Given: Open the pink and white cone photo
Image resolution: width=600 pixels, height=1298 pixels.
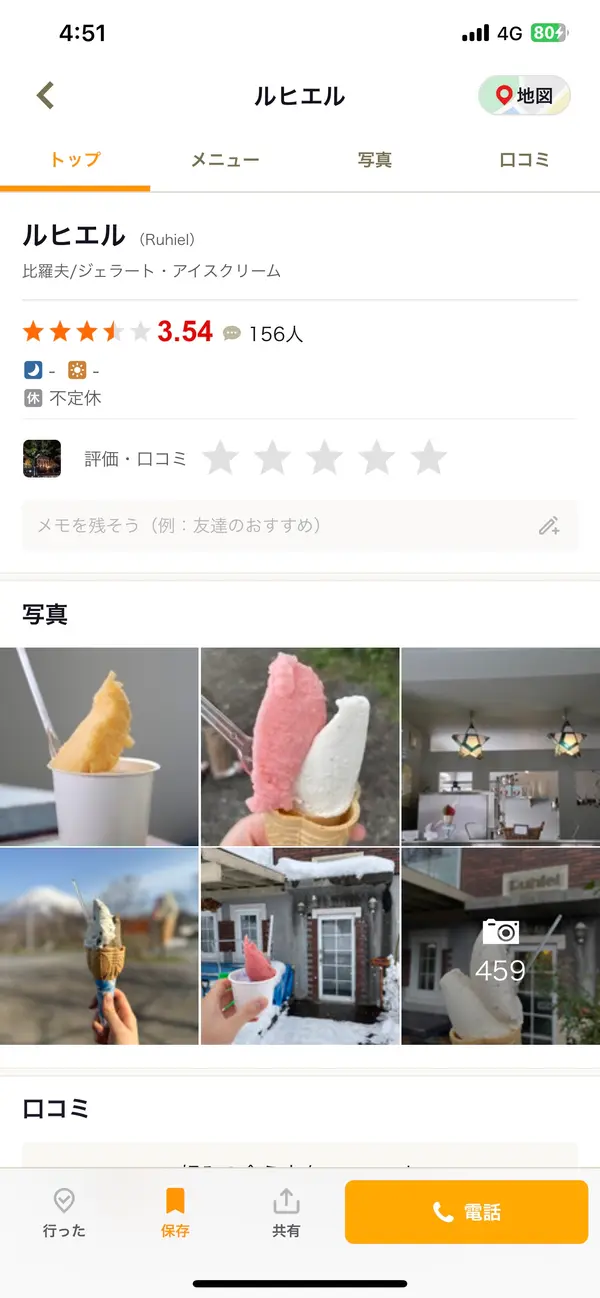Looking at the screenshot, I should [300, 746].
